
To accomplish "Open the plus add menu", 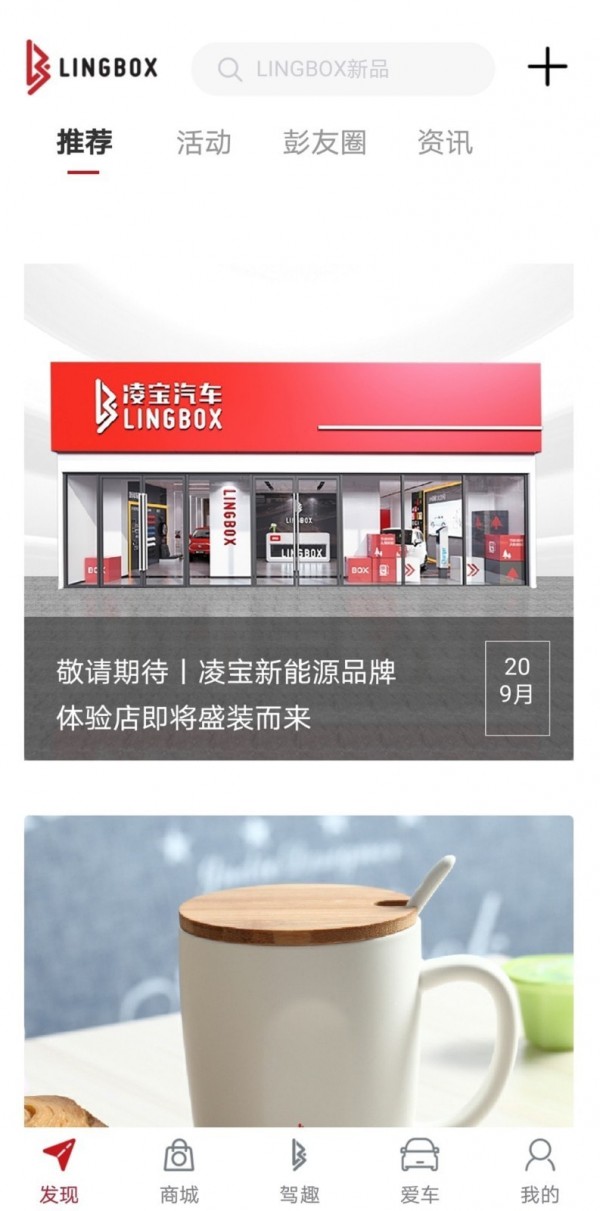I will [x=547, y=67].
